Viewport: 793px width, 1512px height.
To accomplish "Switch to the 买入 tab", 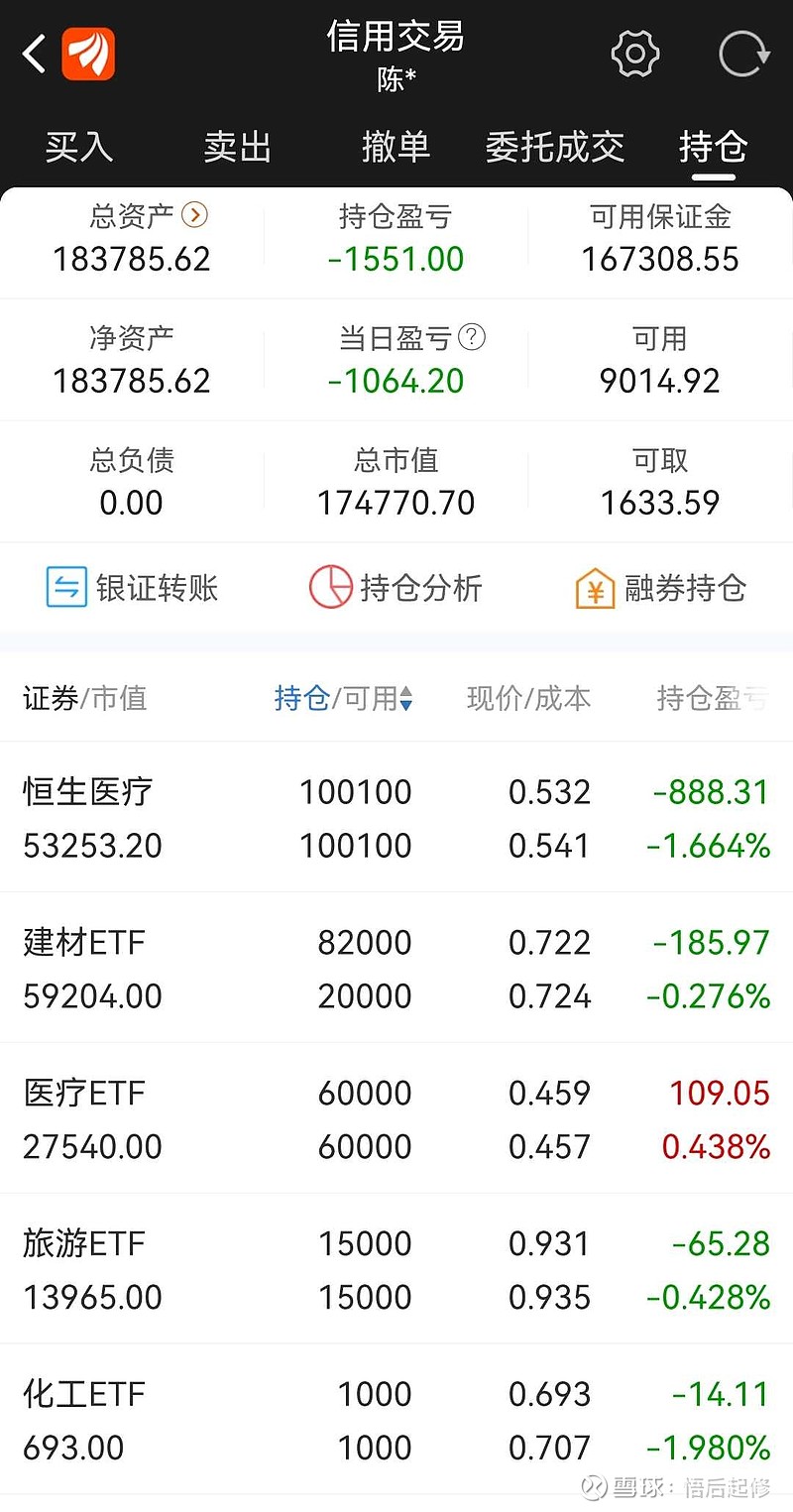I will (x=78, y=147).
